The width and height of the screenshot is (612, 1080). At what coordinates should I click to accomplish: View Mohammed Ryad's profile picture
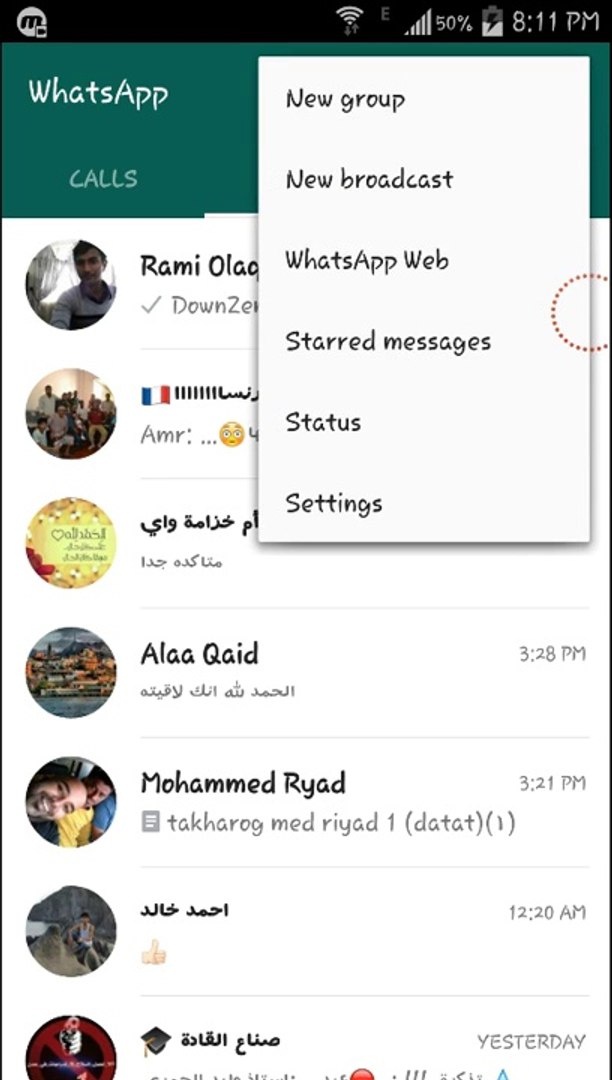tap(71, 802)
